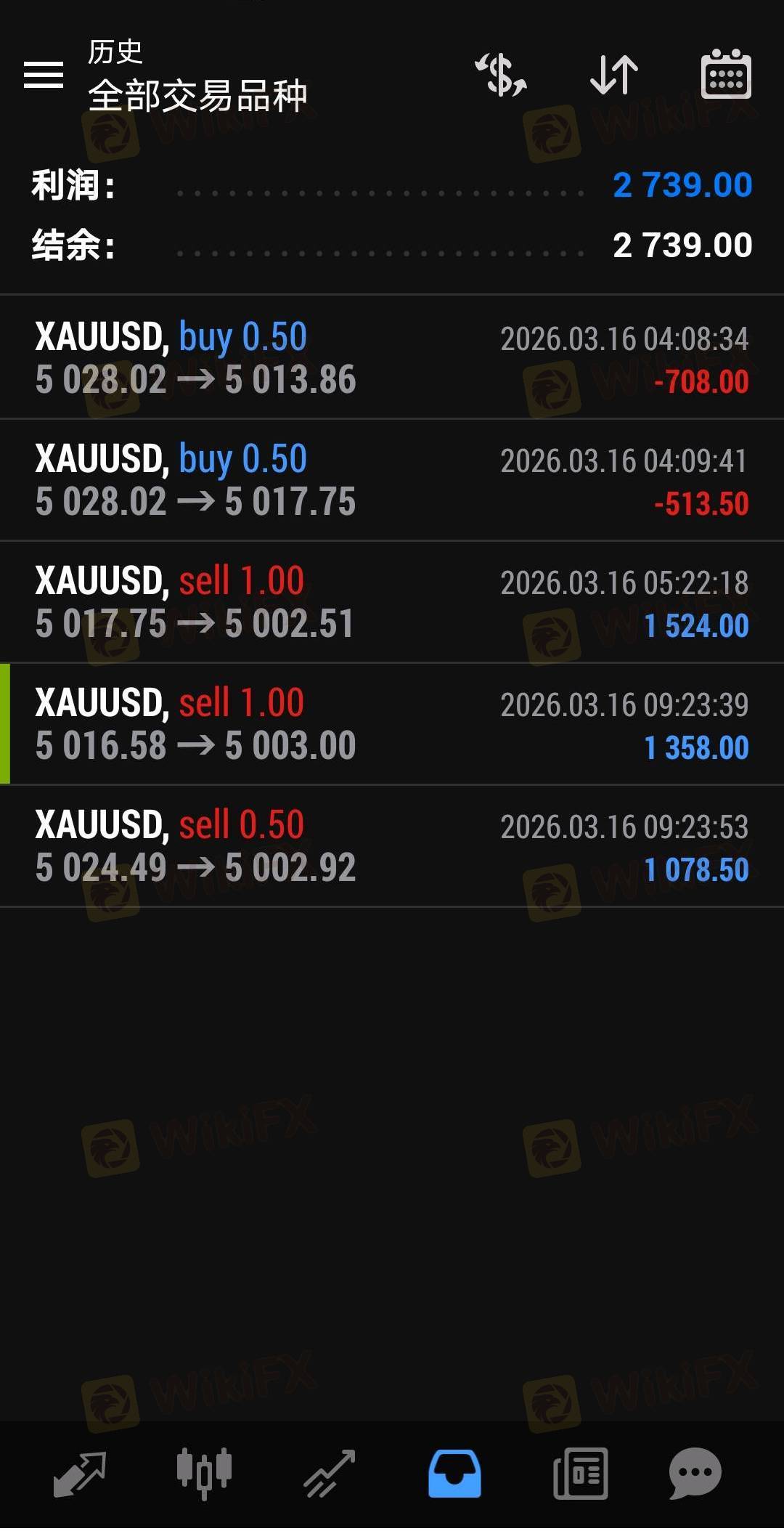Select the history inbox tab
784x1539 pixels.
click(x=454, y=1474)
